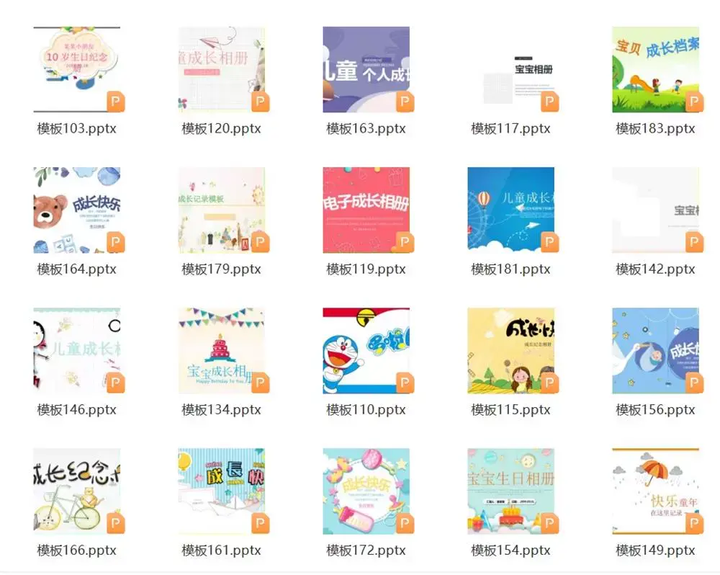The width and height of the screenshot is (720, 575).
Task: Open file 模板183.pptx
Action: (x=655, y=70)
